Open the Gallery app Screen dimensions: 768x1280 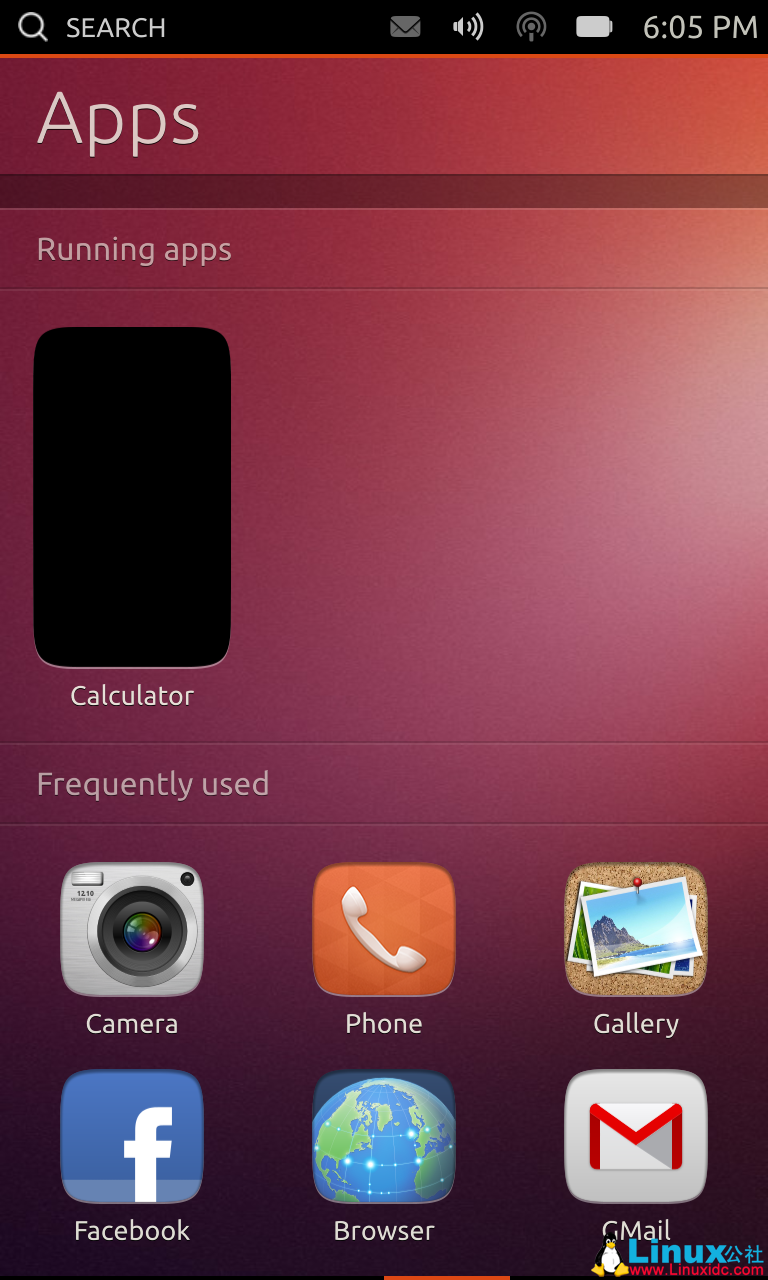point(636,930)
